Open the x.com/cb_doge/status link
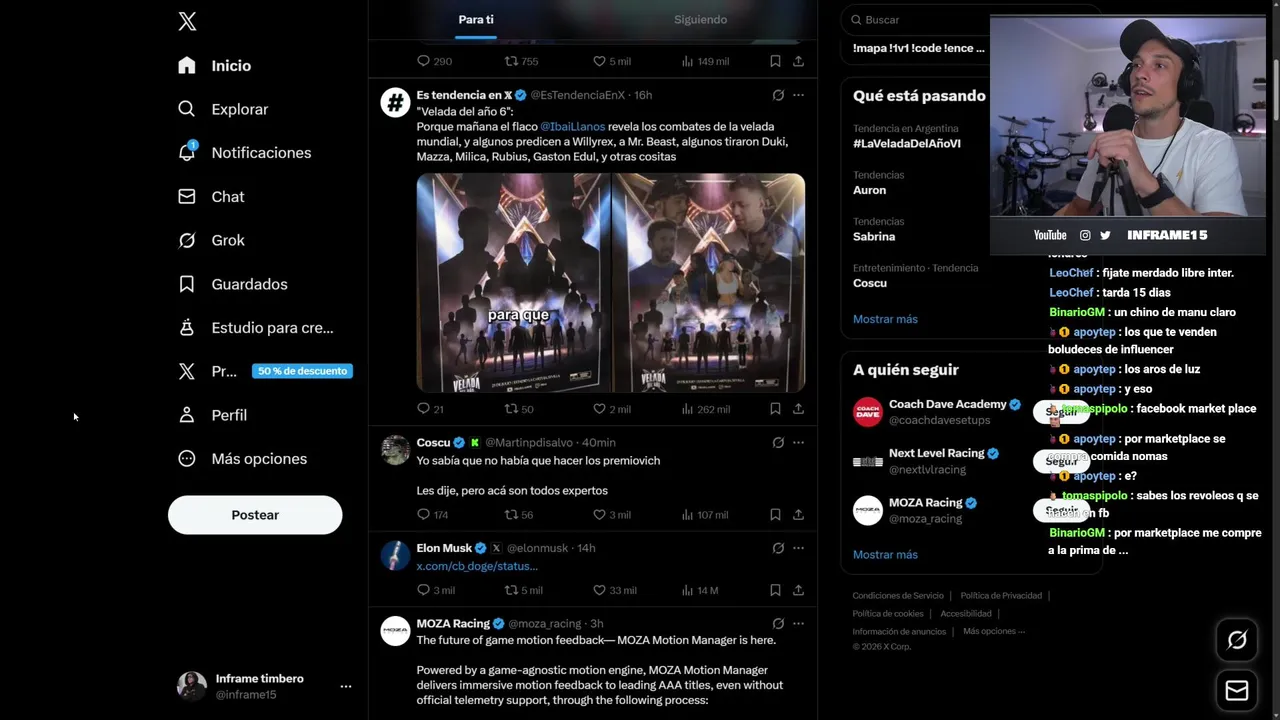This screenshot has height=720, width=1280. coord(477,566)
